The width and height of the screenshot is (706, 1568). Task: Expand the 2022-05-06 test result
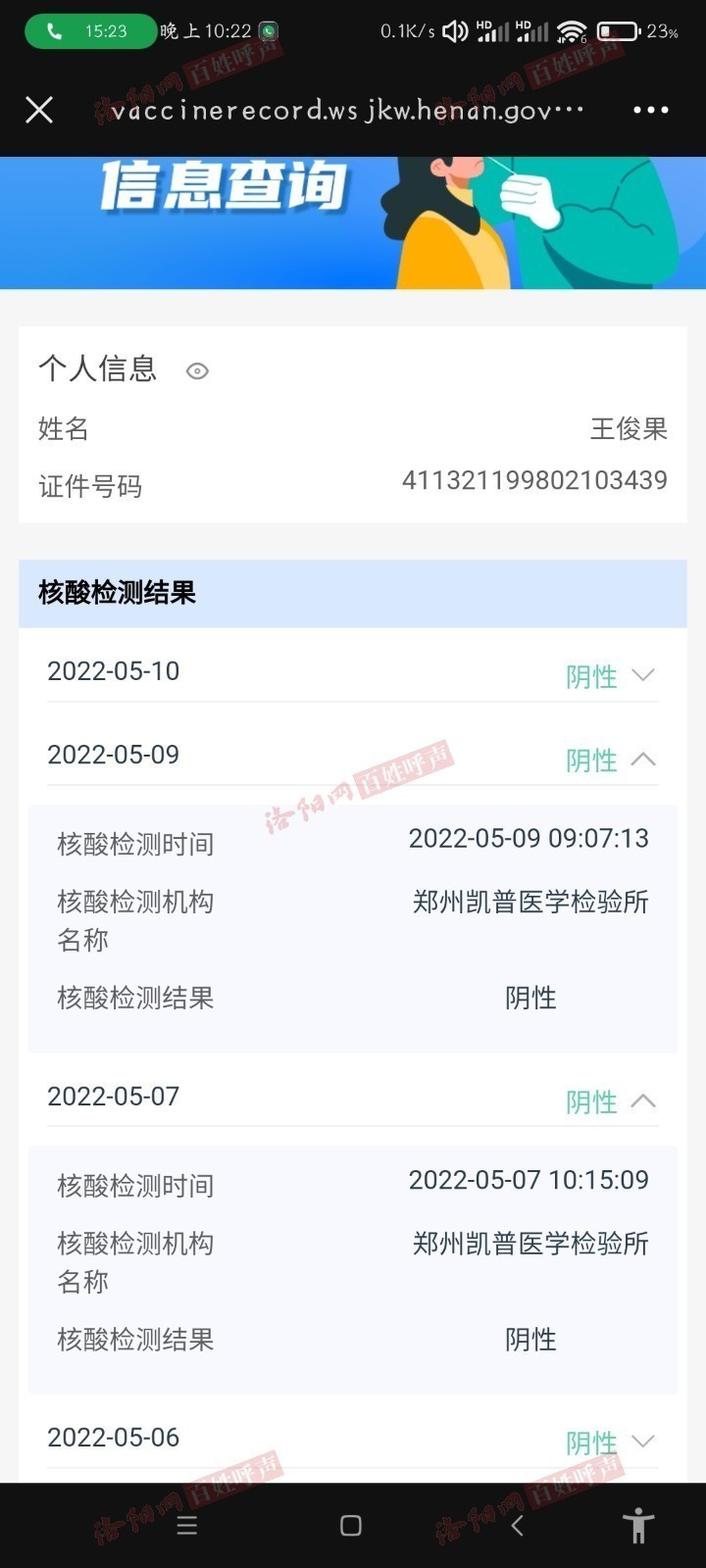coord(353,1440)
